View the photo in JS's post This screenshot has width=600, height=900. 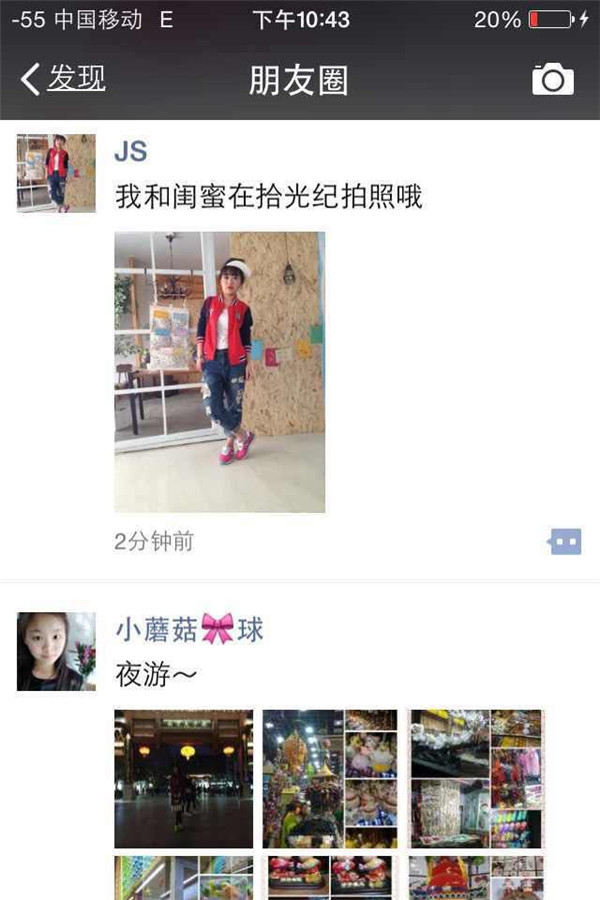click(x=219, y=372)
